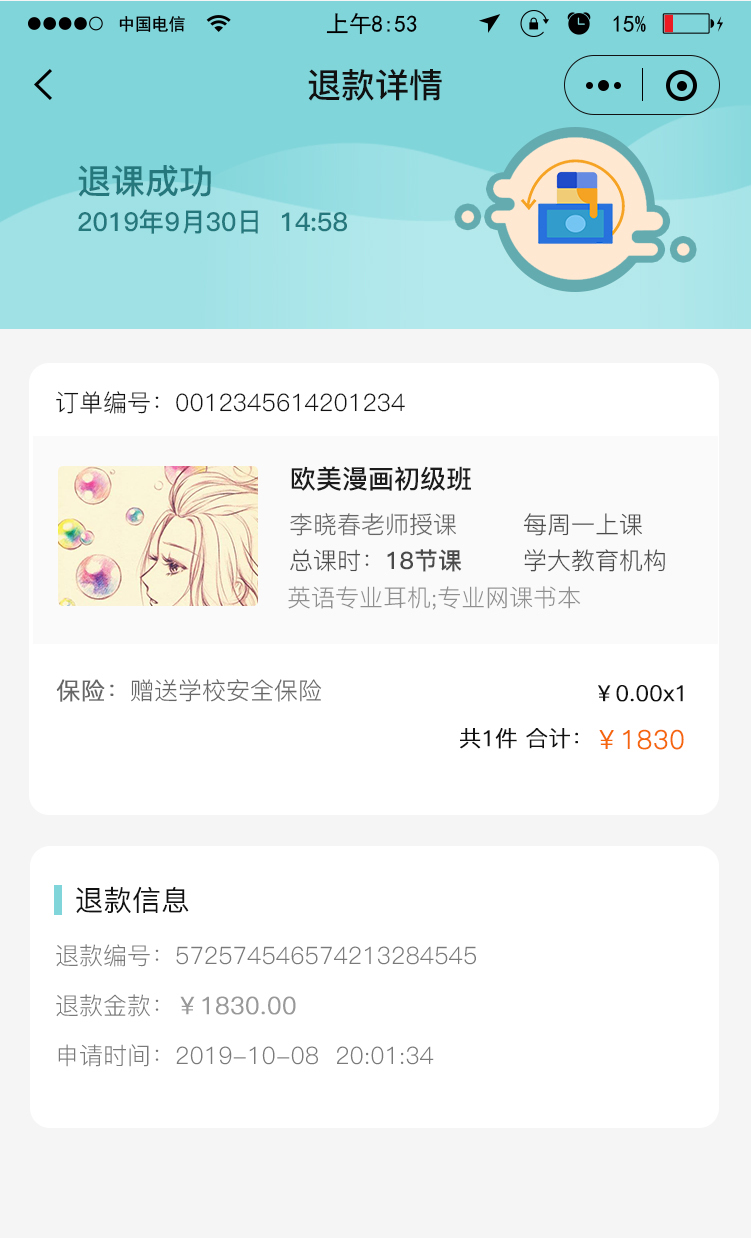The width and height of the screenshot is (751, 1238).
Task: Open the 欧美漫画初级班 course card
Action: pos(375,538)
